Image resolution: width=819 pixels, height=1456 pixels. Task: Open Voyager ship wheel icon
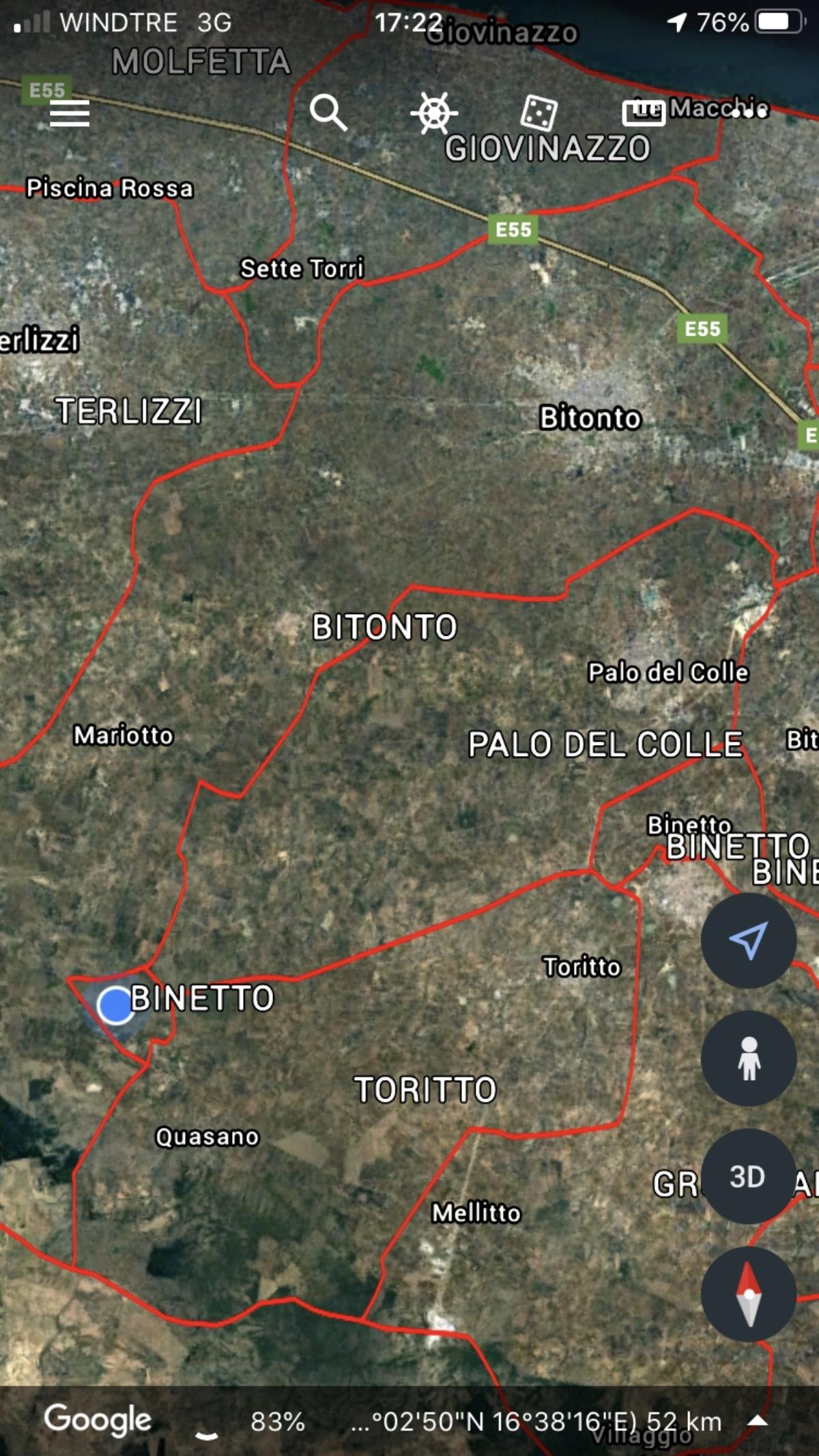tap(434, 113)
